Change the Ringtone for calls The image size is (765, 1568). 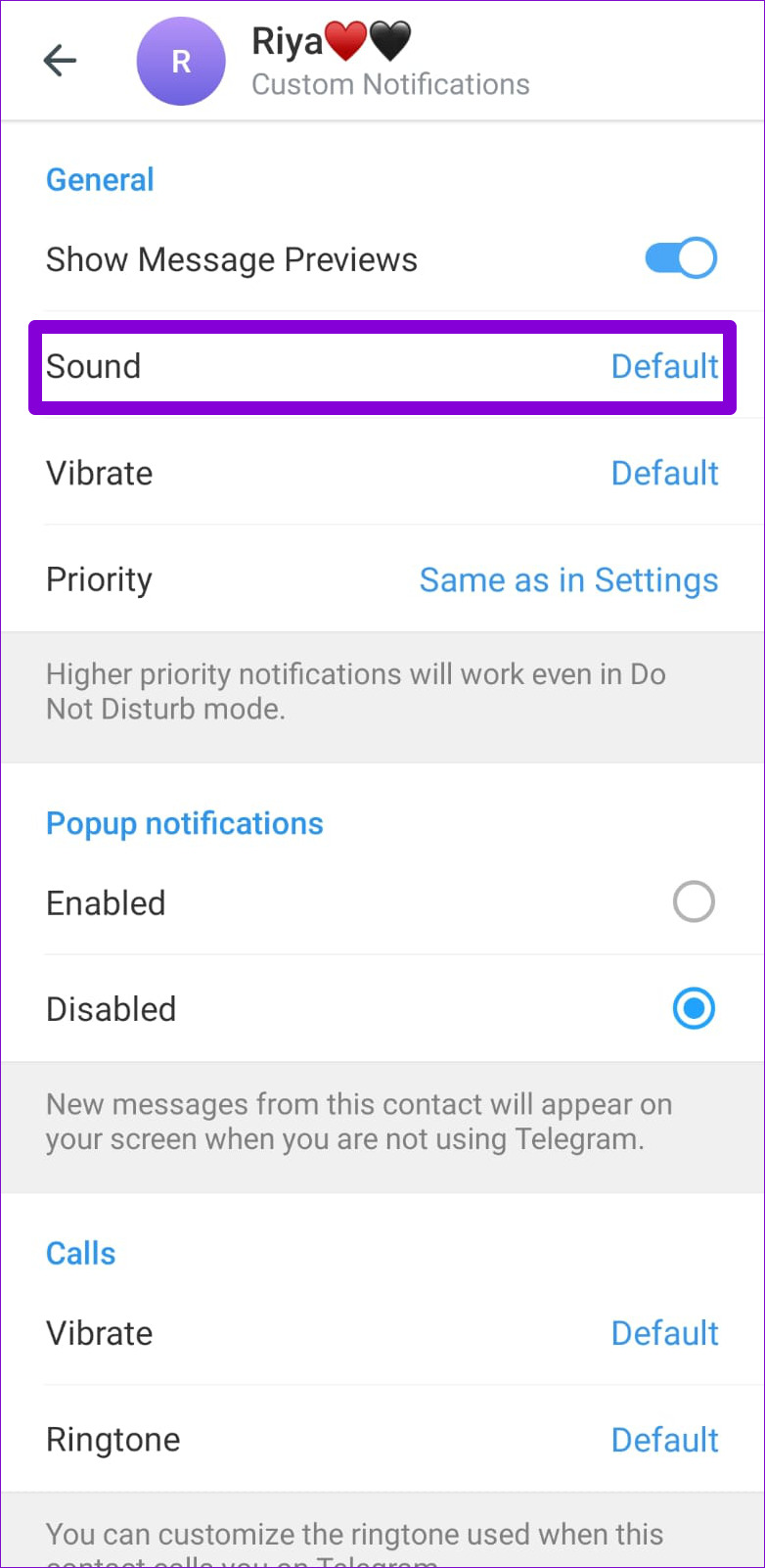[382, 1440]
